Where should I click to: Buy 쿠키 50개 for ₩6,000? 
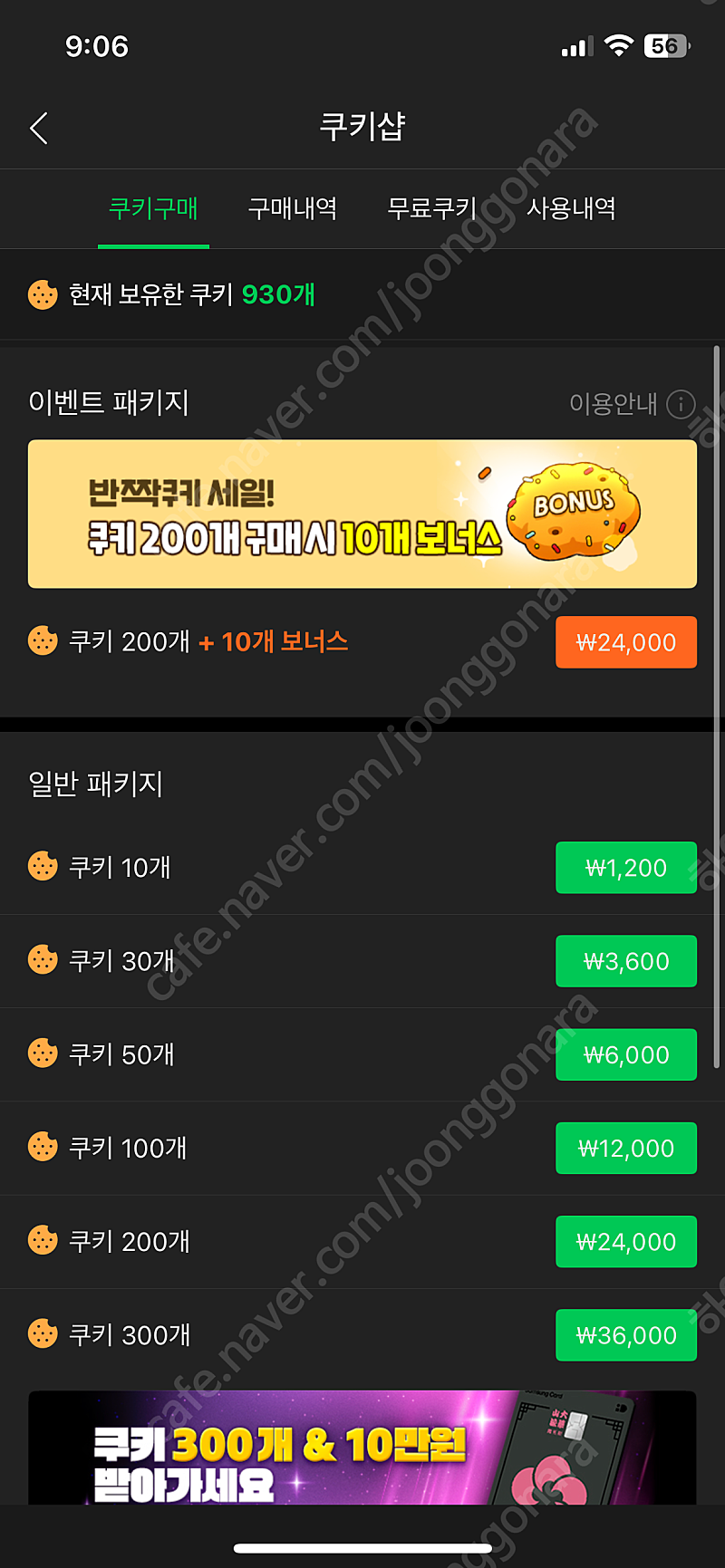[626, 1054]
